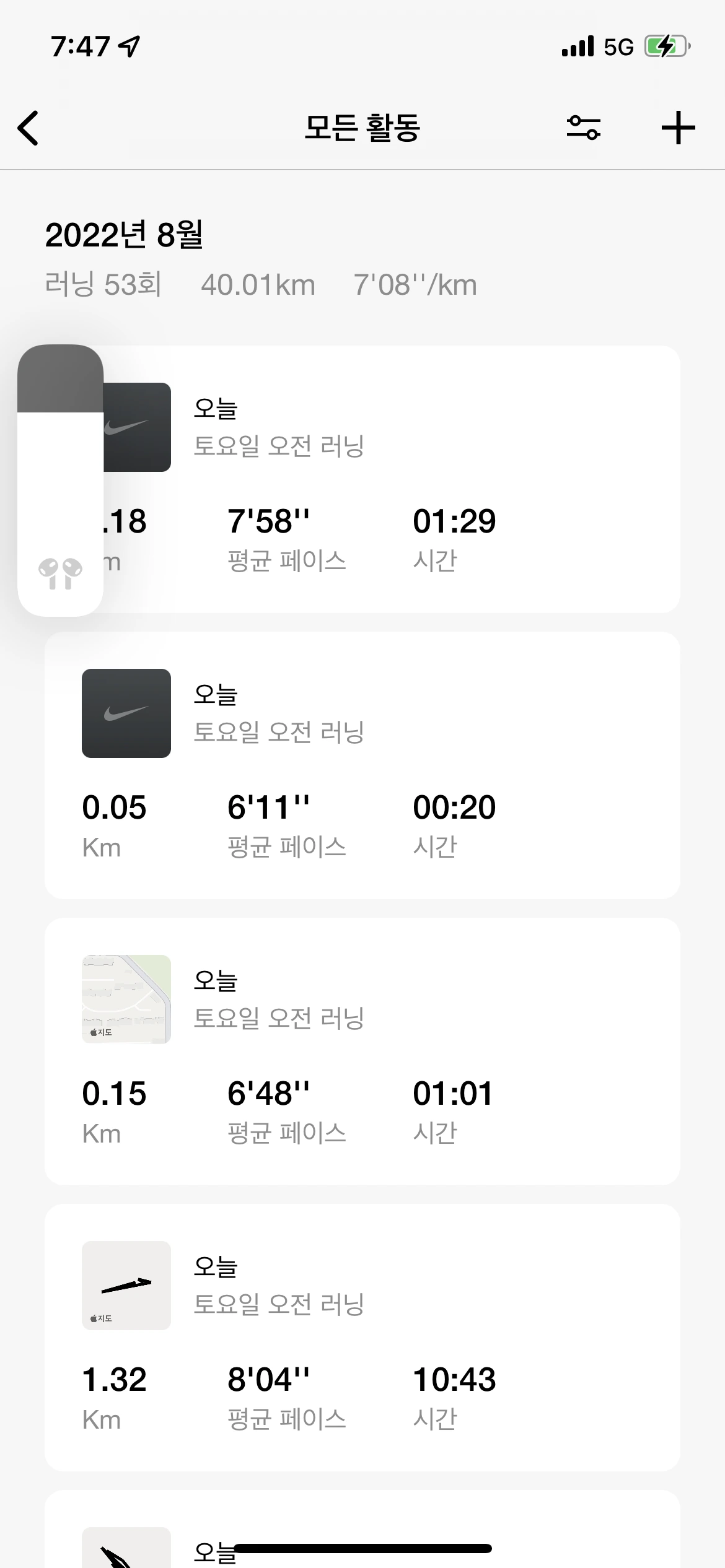View the 0.15 Km run details
The height and width of the screenshot is (1568, 725).
pyautogui.click(x=362, y=1052)
